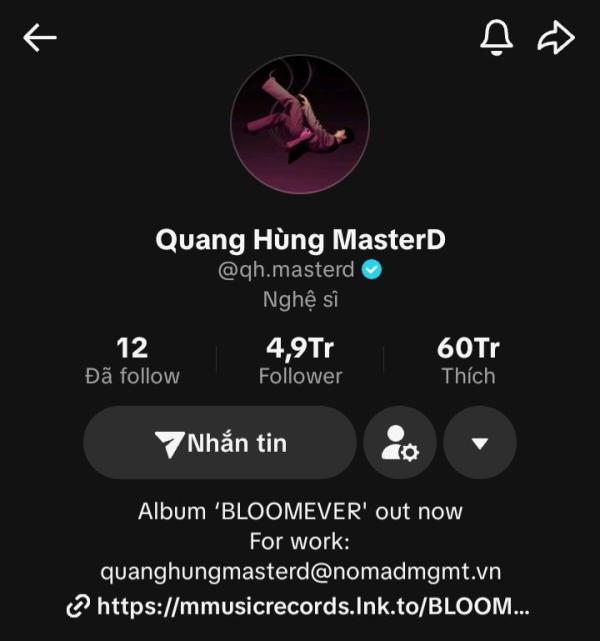This screenshot has width=600, height=641.
Task: Tap the Nhắn tin message button
Action: 220,443
